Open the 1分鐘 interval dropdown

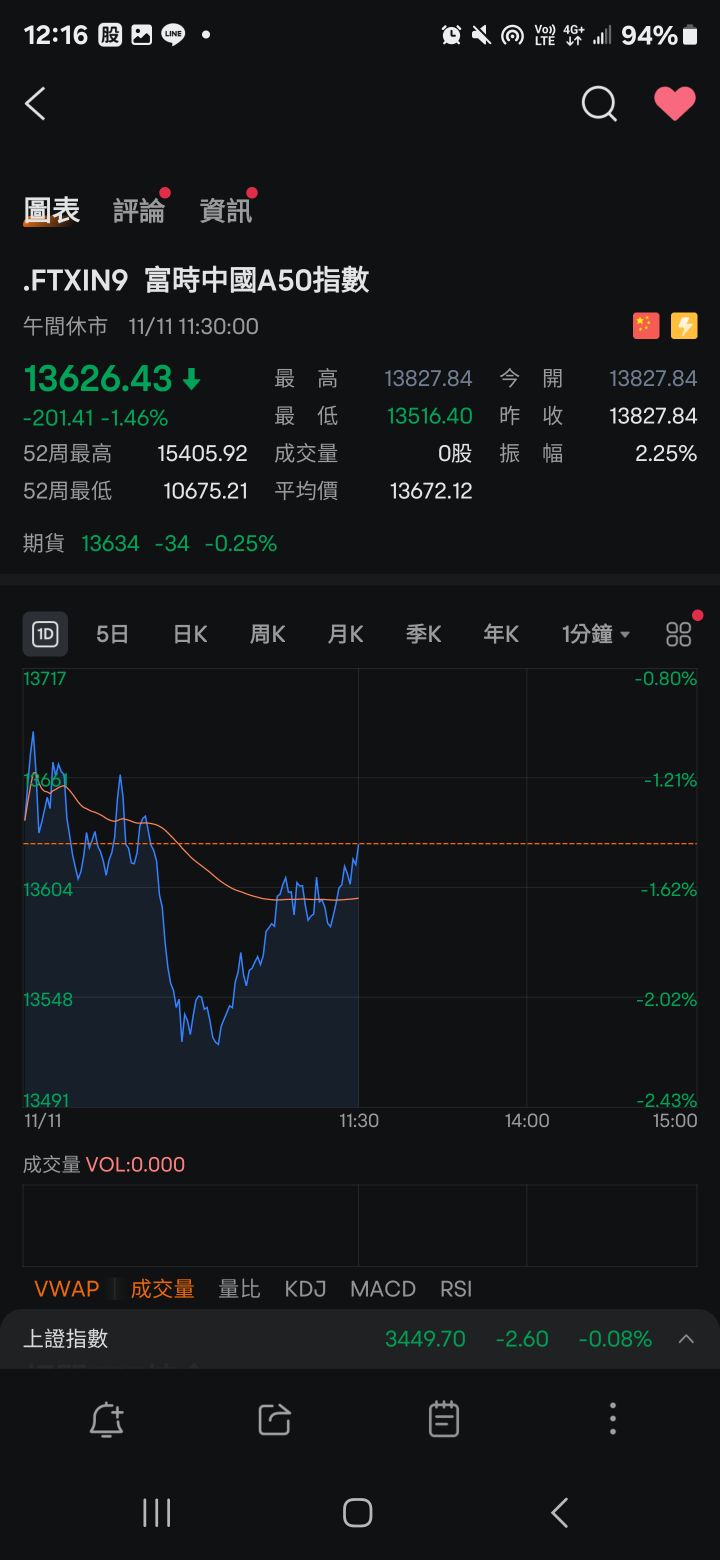click(x=595, y=634)
